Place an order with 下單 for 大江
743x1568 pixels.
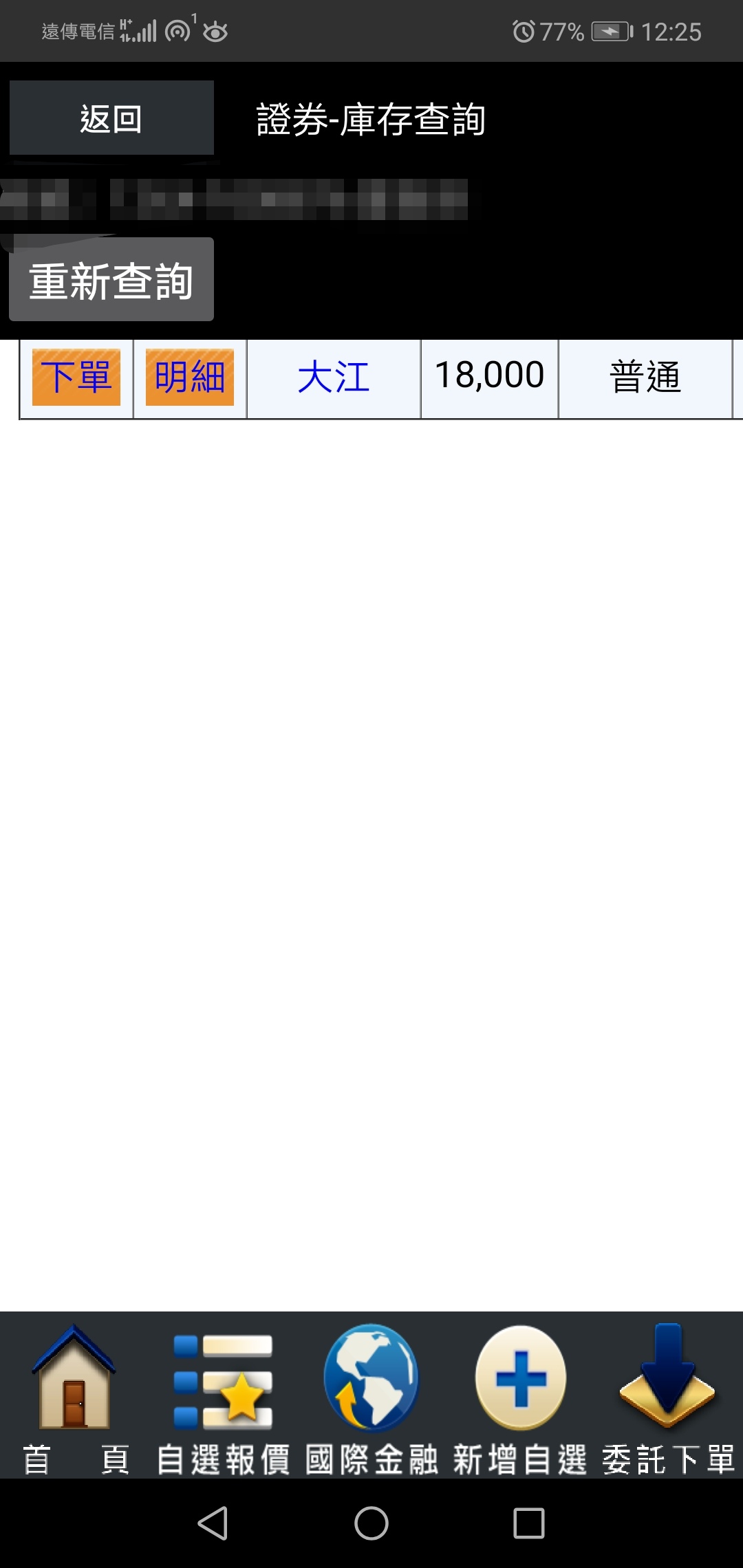point(76,378)
